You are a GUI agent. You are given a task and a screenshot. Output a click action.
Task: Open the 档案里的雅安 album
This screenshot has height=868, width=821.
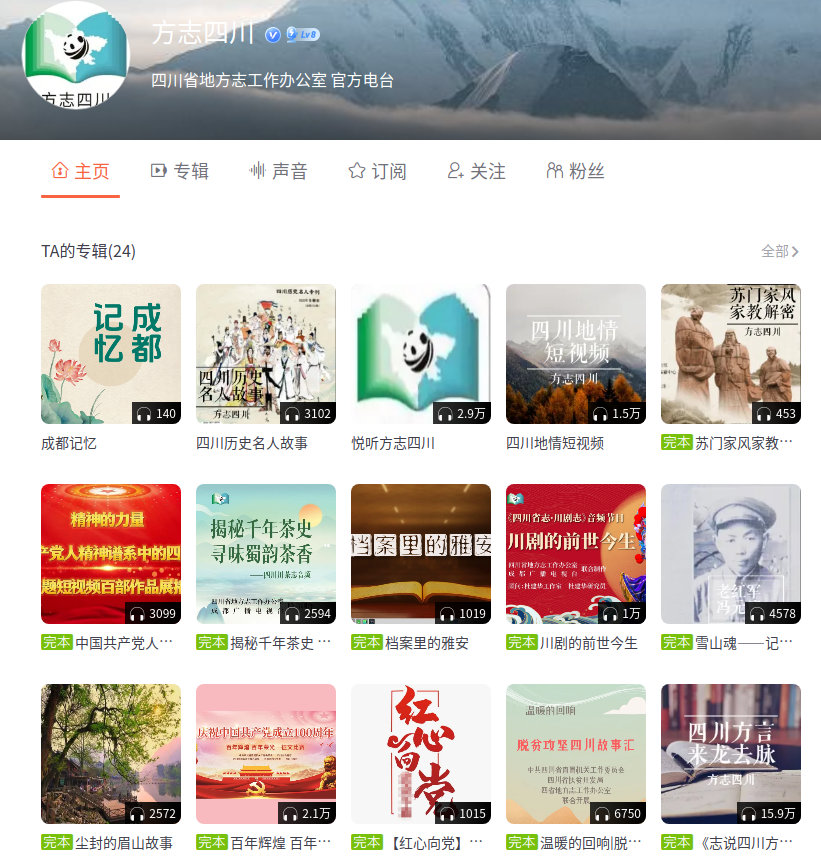pos(421,554)
